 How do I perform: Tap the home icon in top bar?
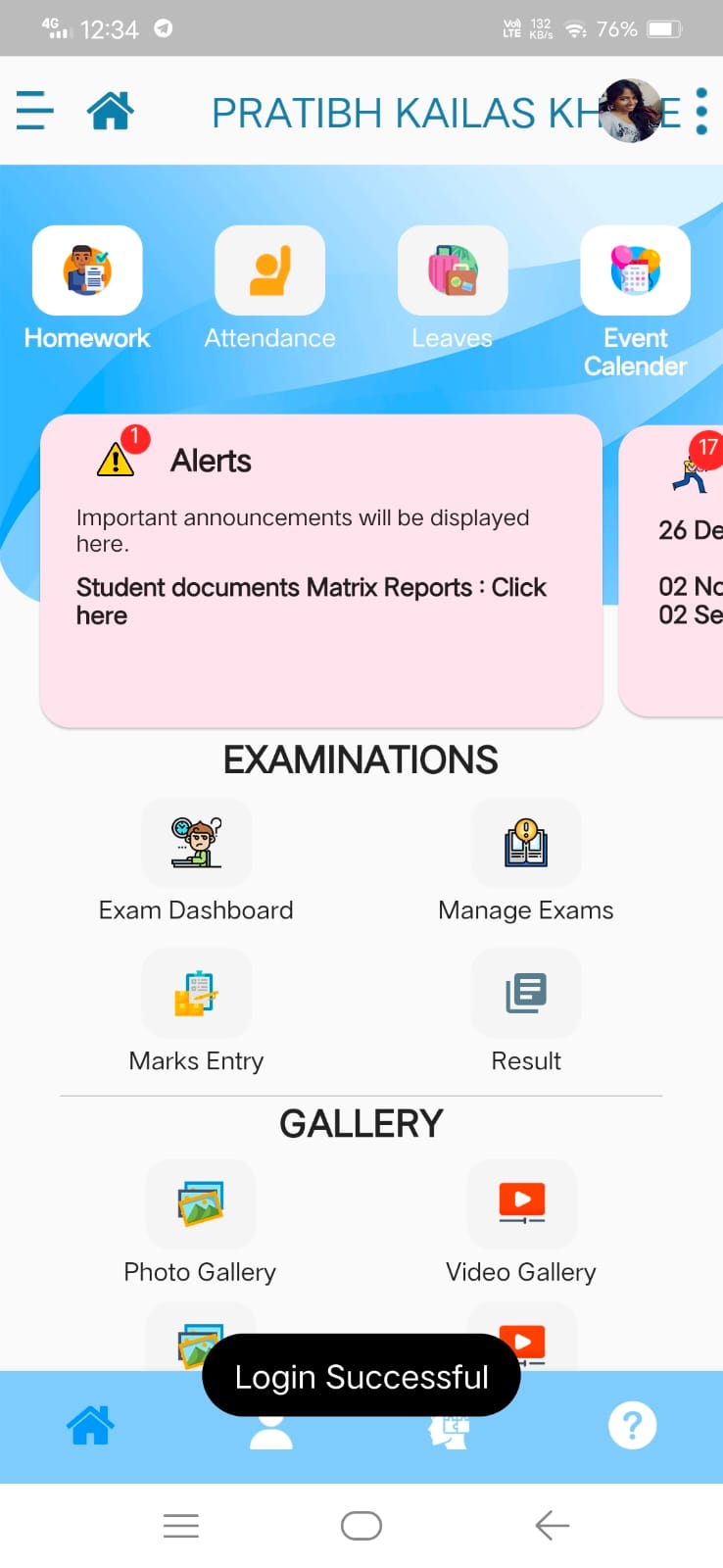coord(111,111)
